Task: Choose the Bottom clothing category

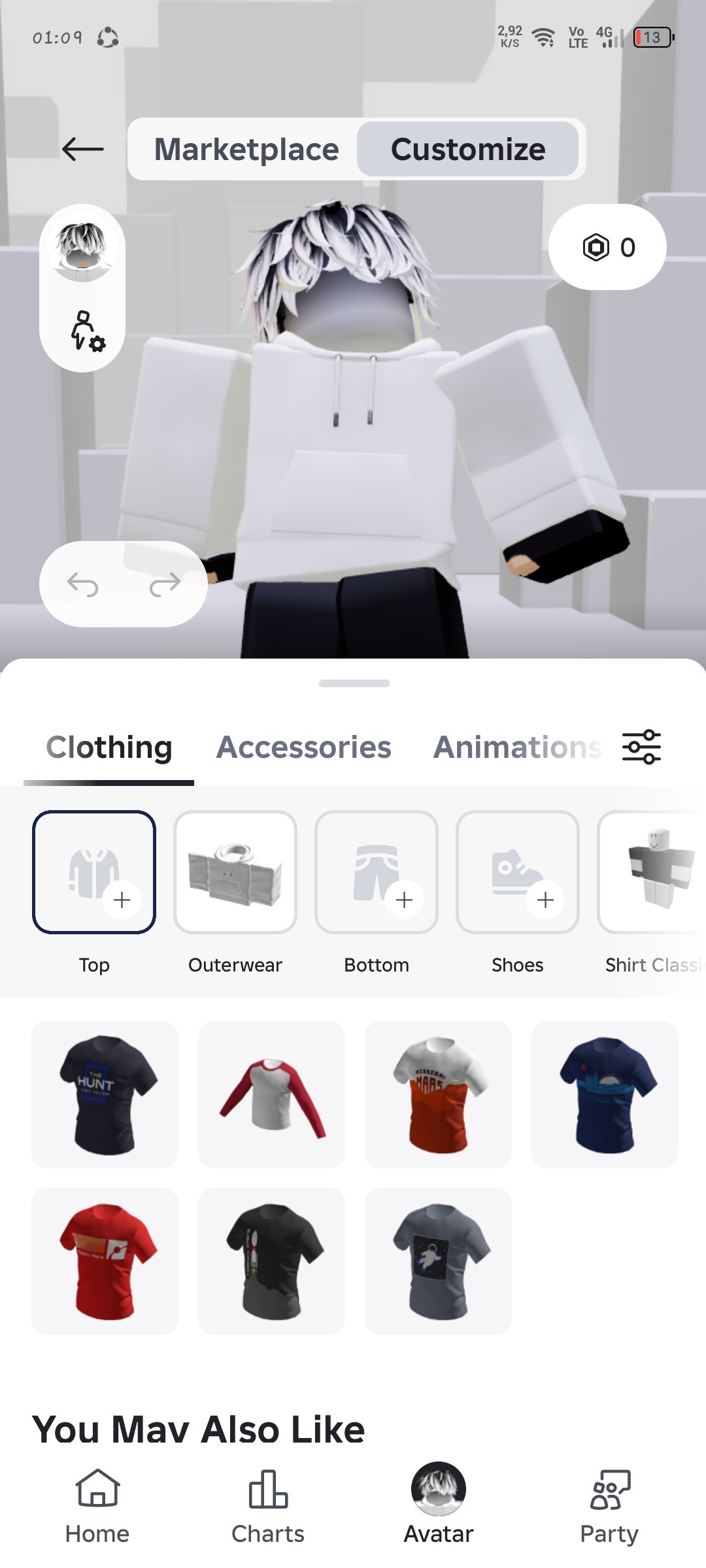Action: click(x=377, y=894)
